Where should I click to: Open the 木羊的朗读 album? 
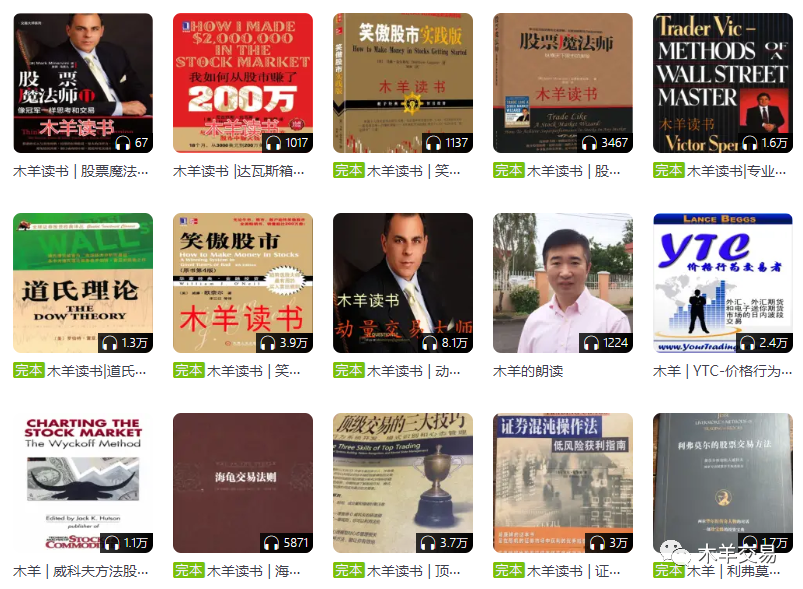(x=563, y=283)
